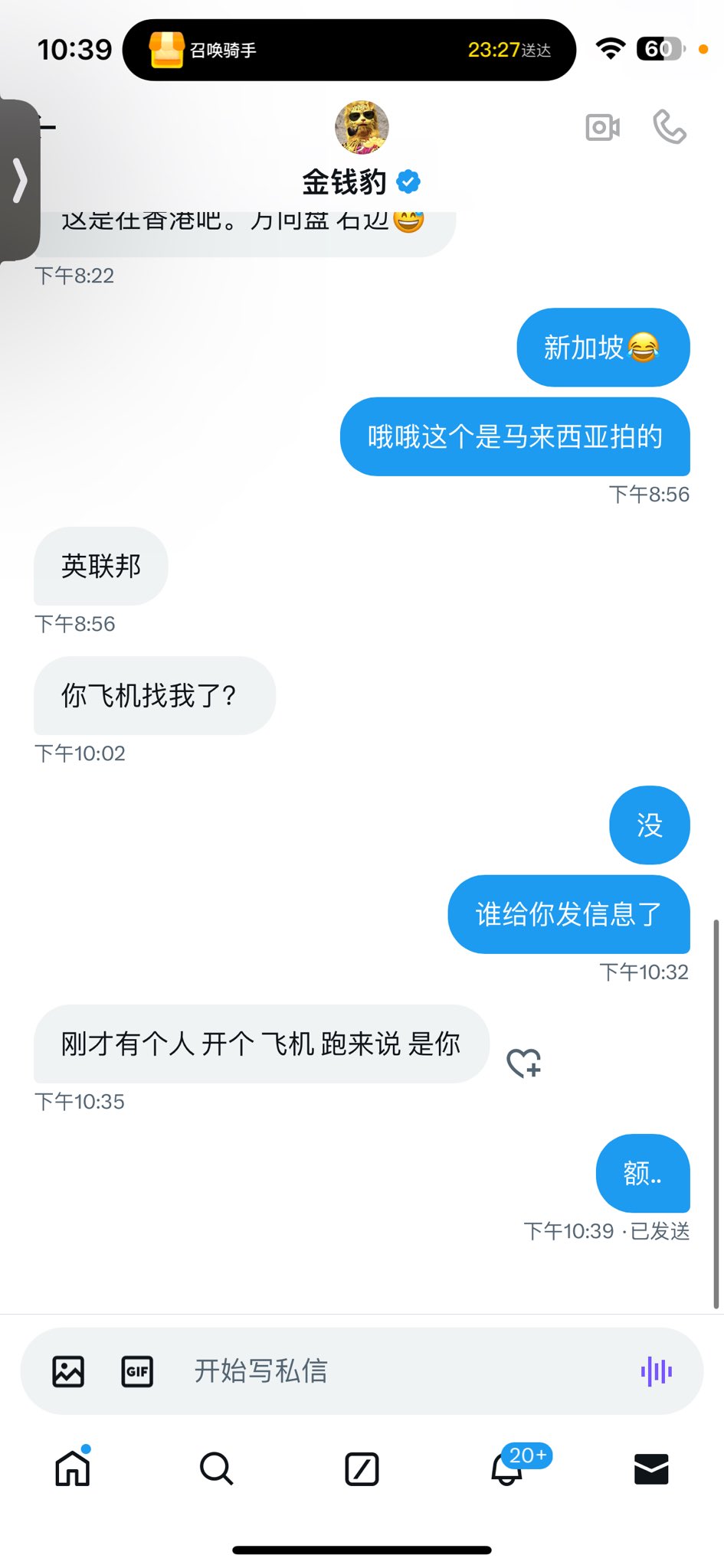Switch to the Messages tab
The image size is (724, 1568).
pyautogui.click(x=651, y=1468)
